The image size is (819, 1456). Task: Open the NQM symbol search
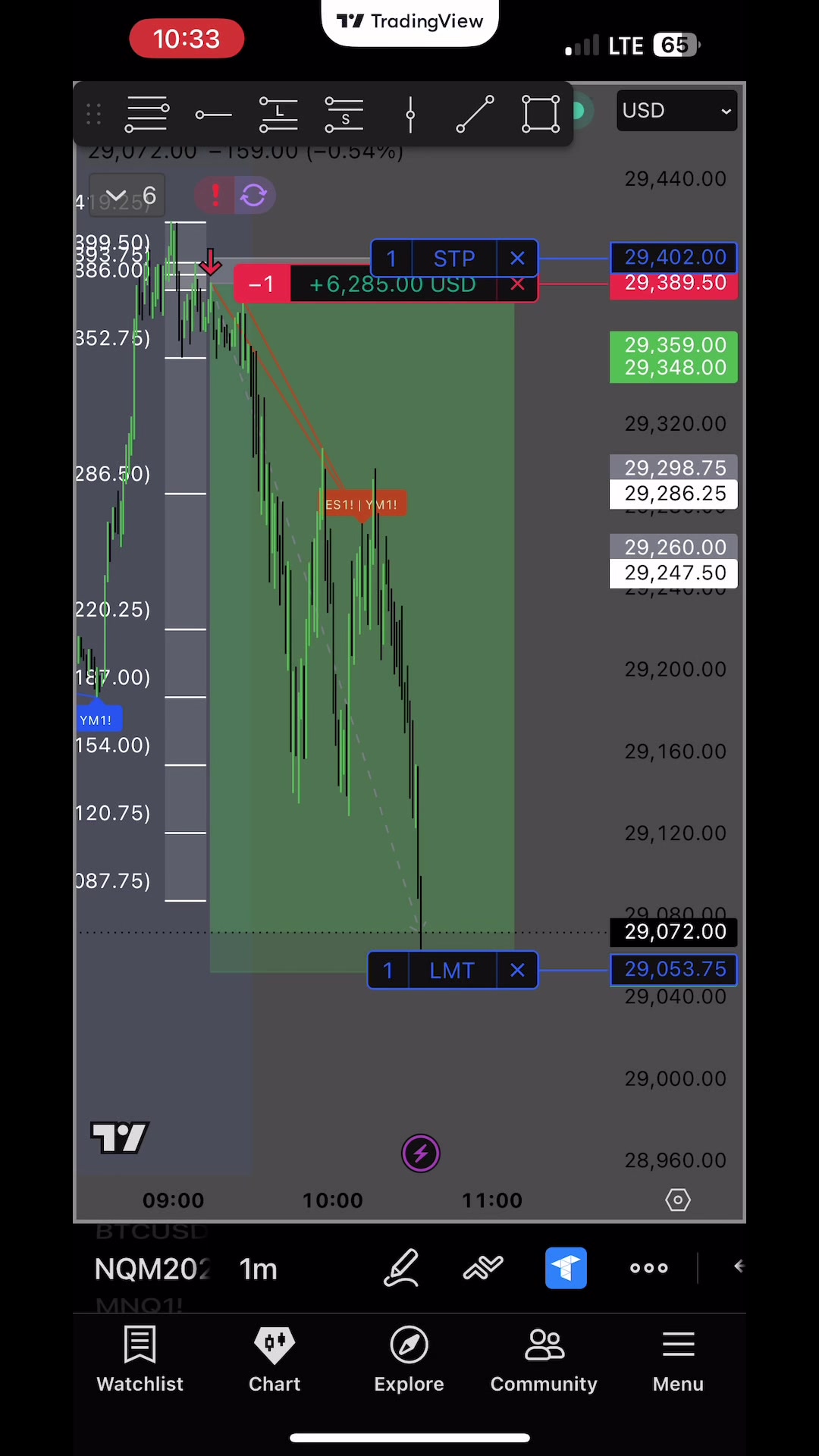tap(152, 1269)
